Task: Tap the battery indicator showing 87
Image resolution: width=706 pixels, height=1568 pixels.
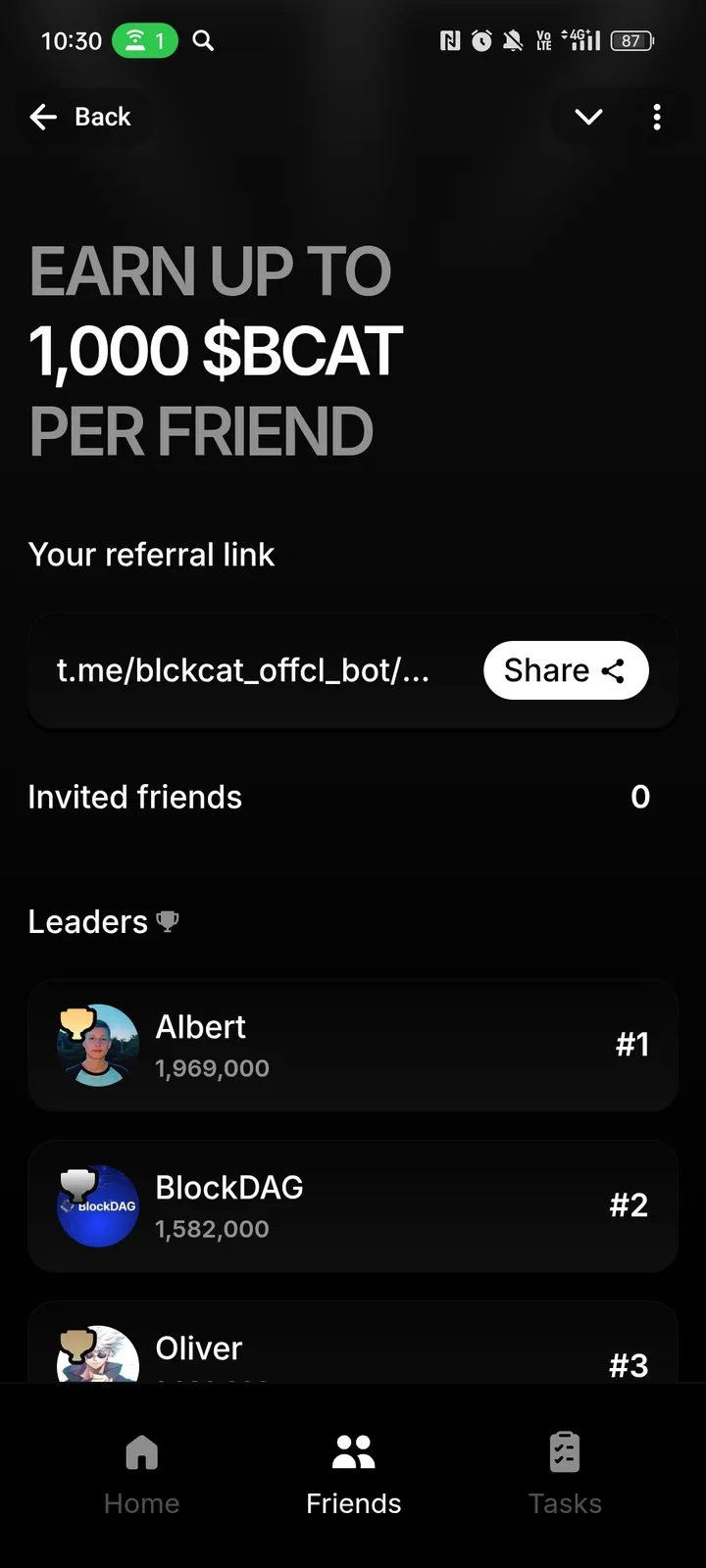Action: (631, 40)
